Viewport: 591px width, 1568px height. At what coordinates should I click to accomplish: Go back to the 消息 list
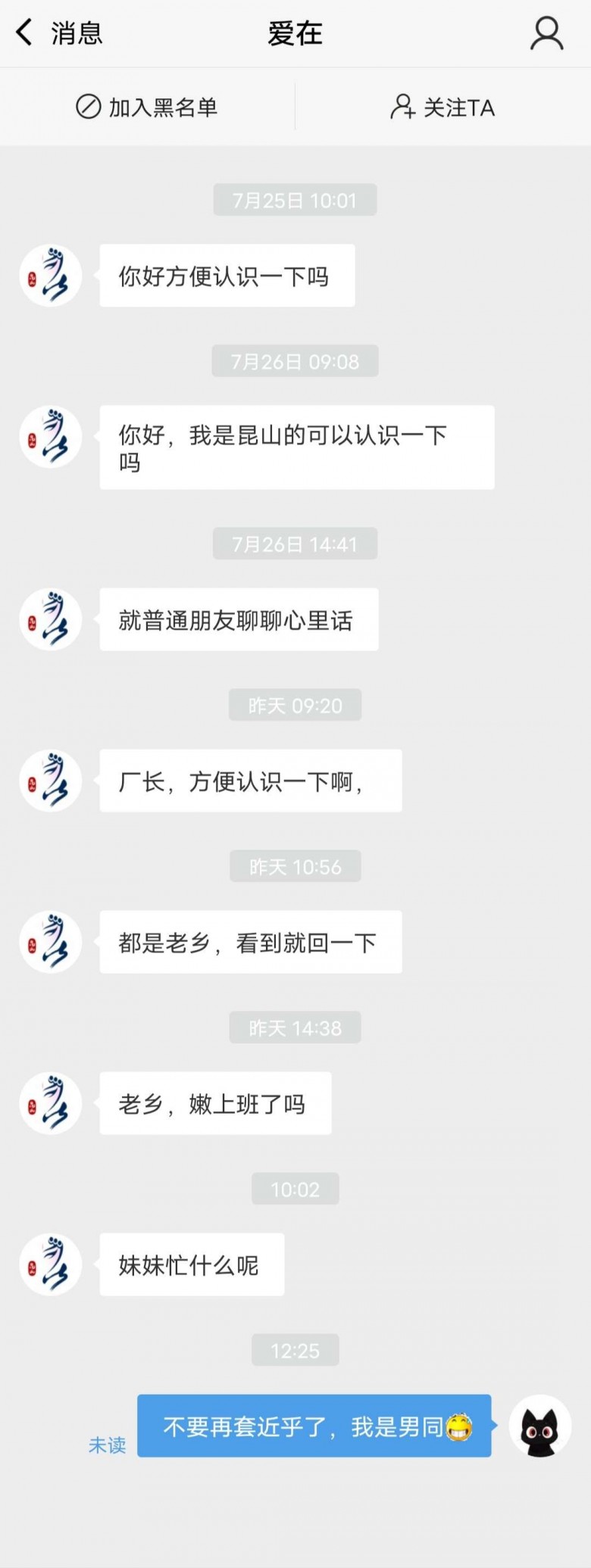point(57,33)
